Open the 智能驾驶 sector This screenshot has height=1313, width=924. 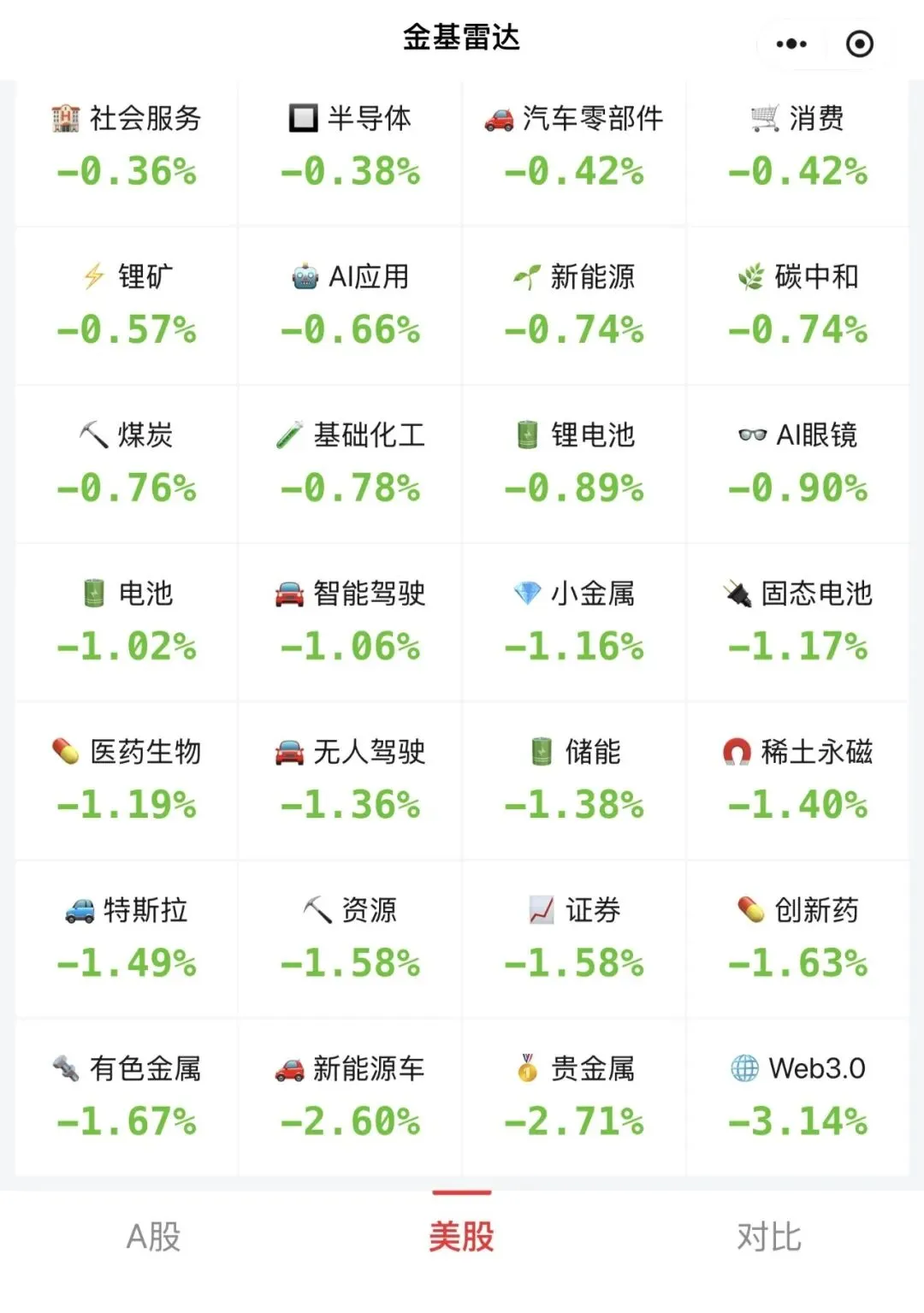pos(350,623)
